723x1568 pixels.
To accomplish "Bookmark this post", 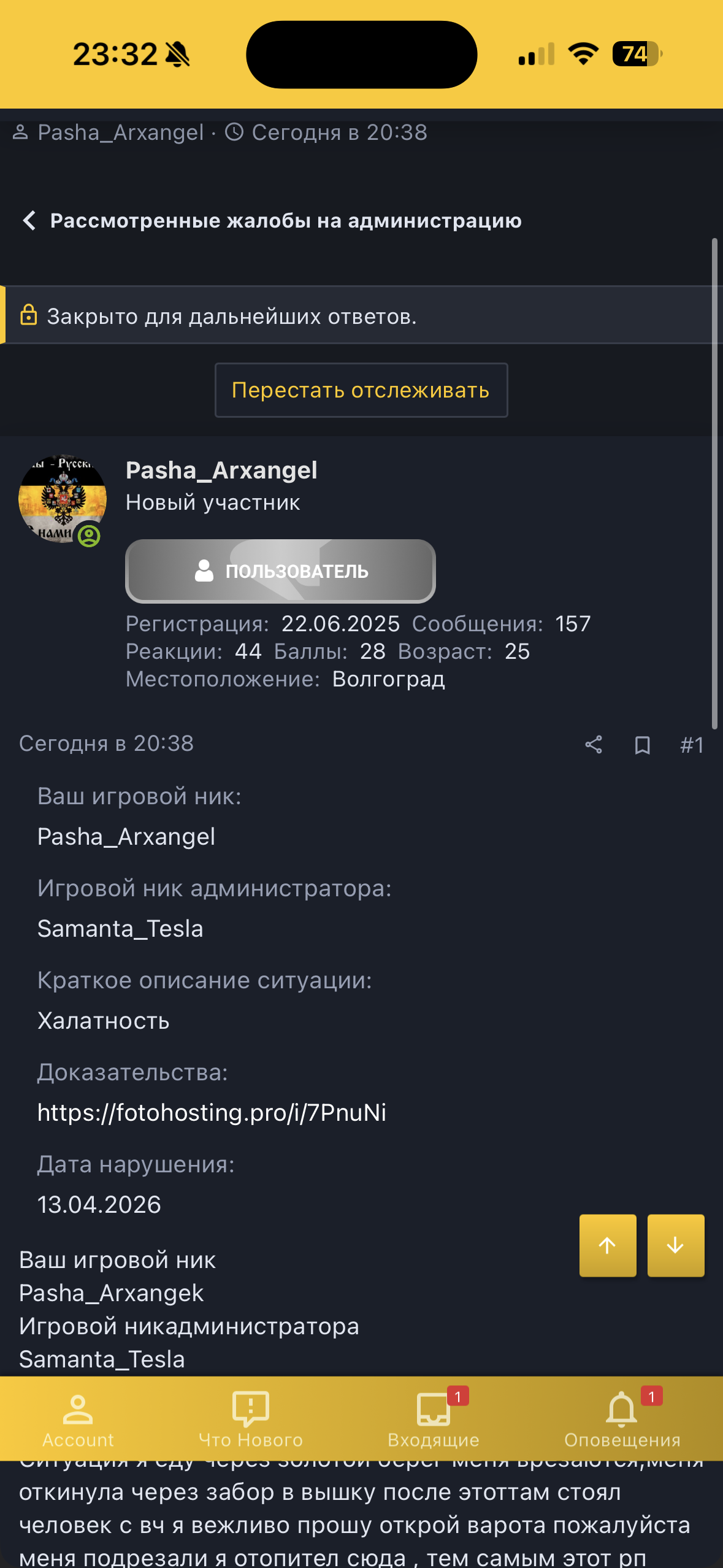I will (642, 745).
